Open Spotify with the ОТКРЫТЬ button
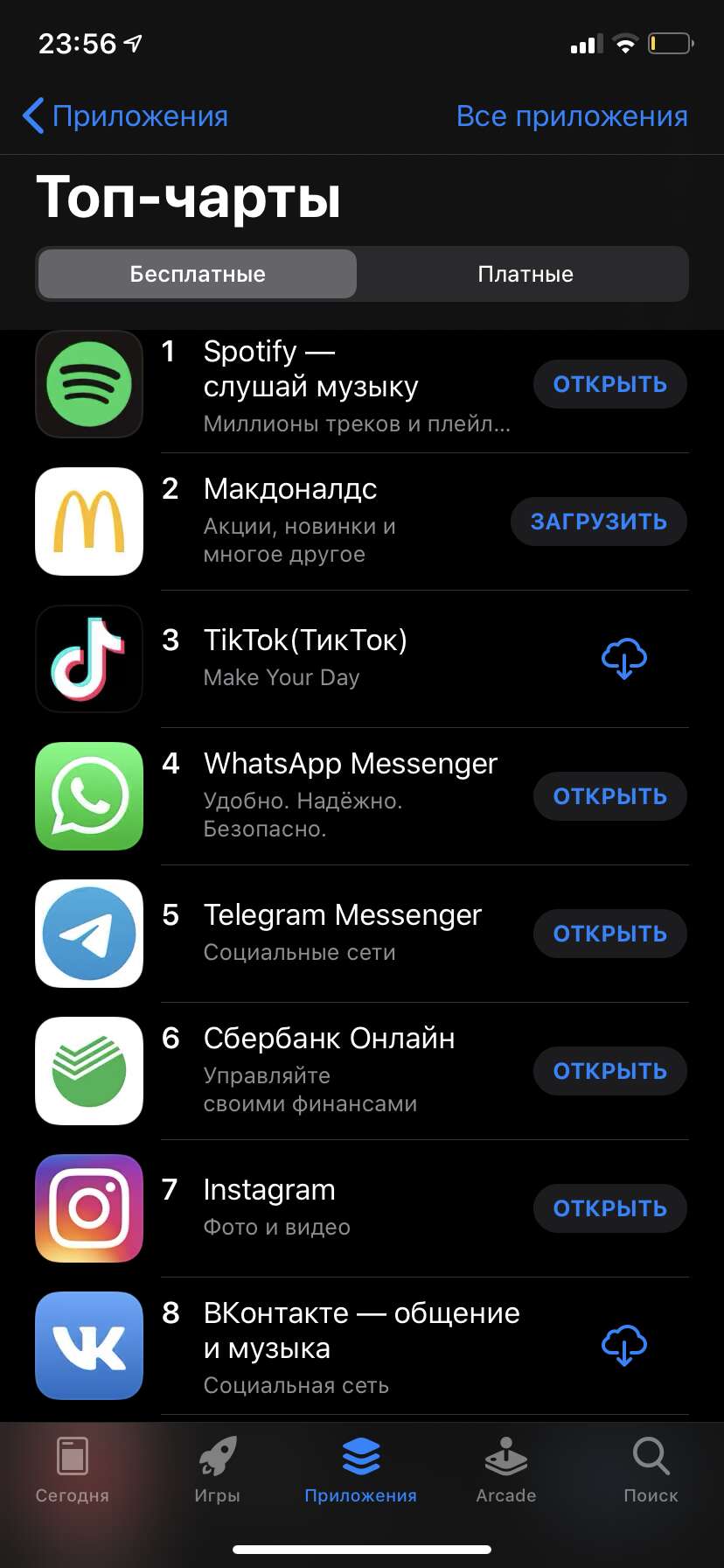 (x=609, y=384)
